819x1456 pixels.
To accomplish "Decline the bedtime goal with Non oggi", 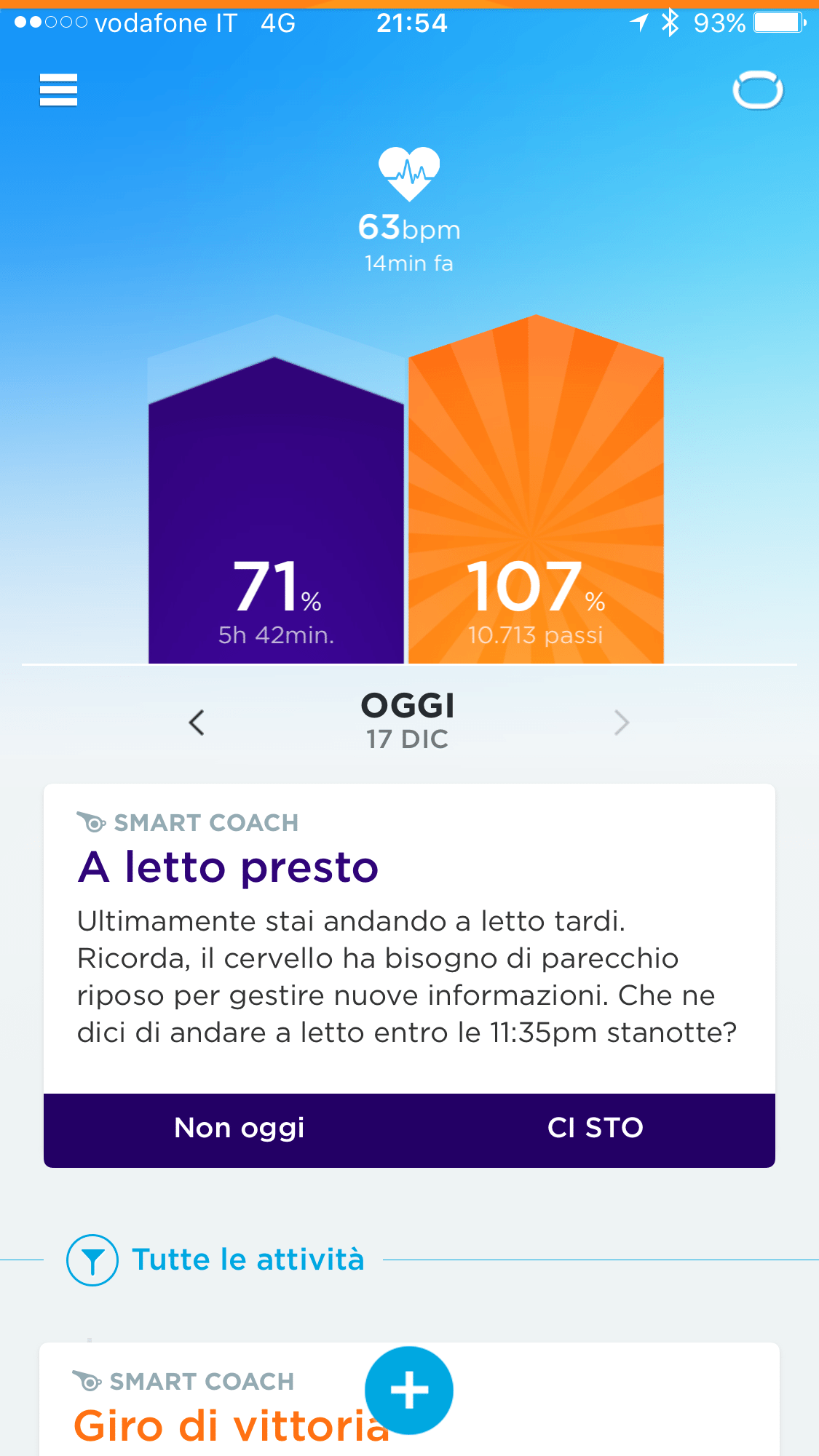I will pos(240,1129).
